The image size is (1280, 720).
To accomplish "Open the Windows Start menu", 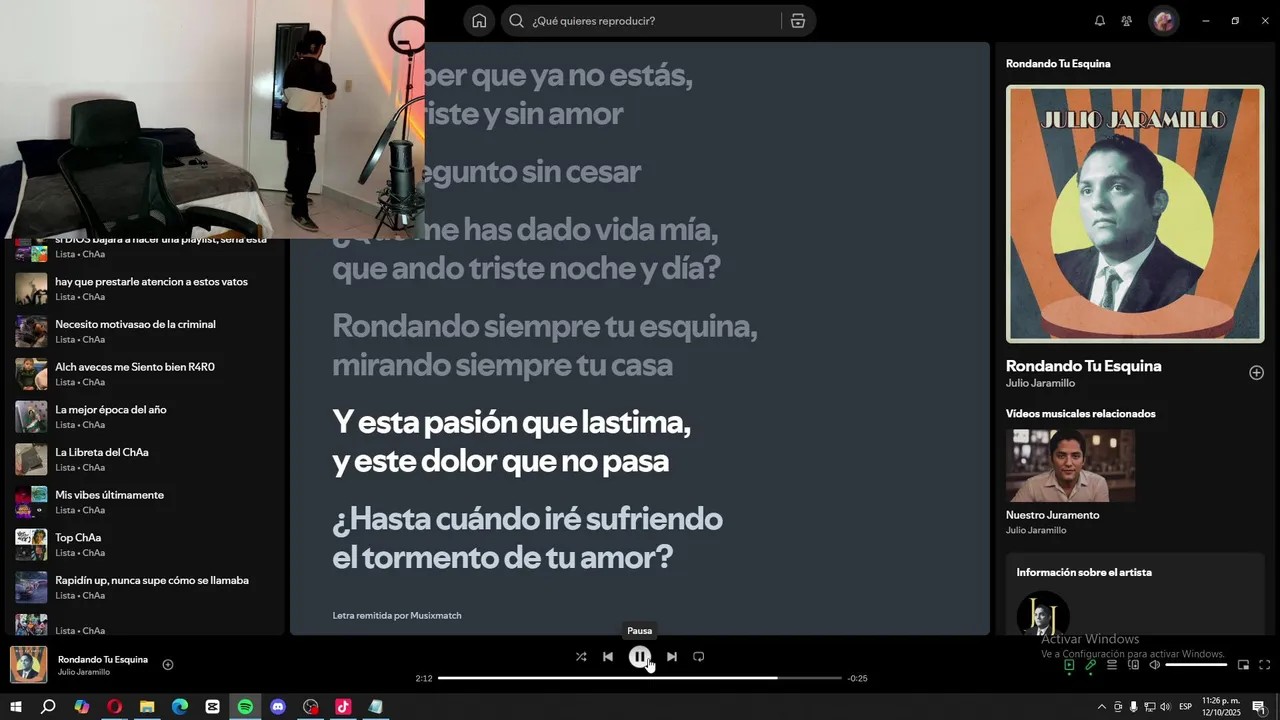I will point(15,707).
